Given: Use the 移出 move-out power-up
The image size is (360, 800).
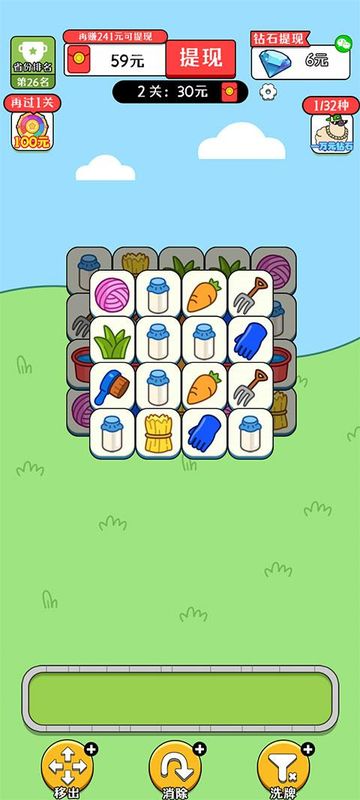Looking at the screenshot, I should [x=67, y=769].
